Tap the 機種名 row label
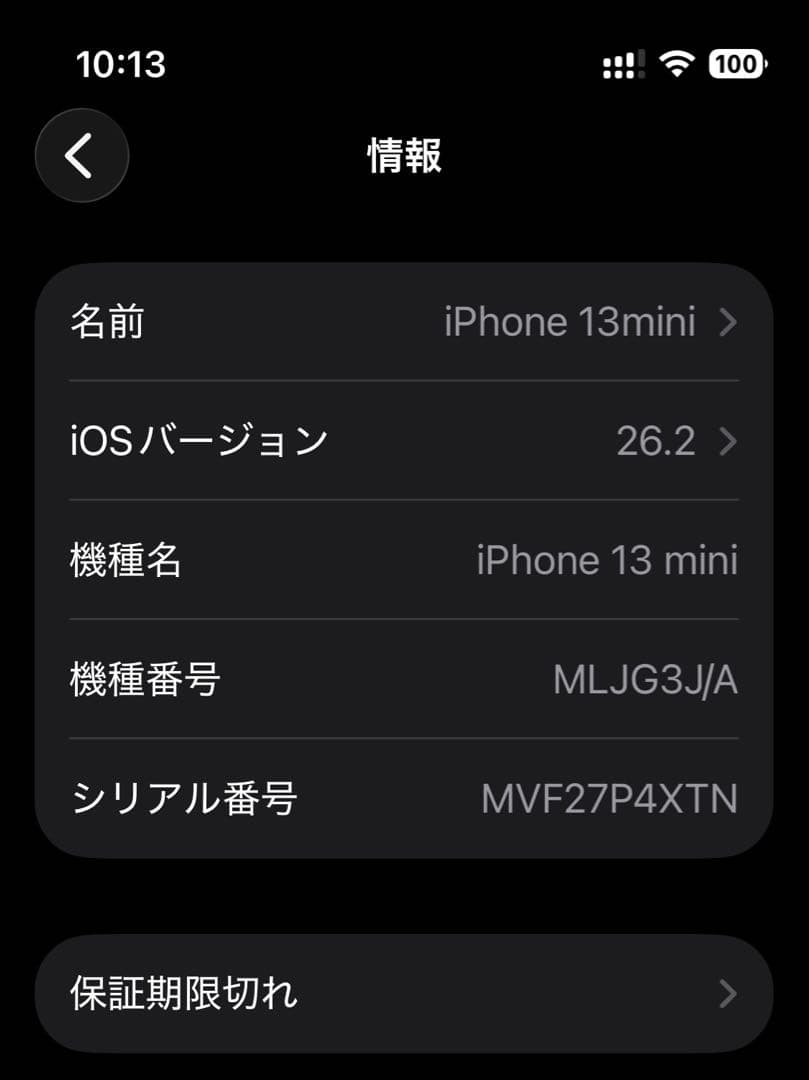The height and width of the screenshot is (1080, 809). [125, 561]
